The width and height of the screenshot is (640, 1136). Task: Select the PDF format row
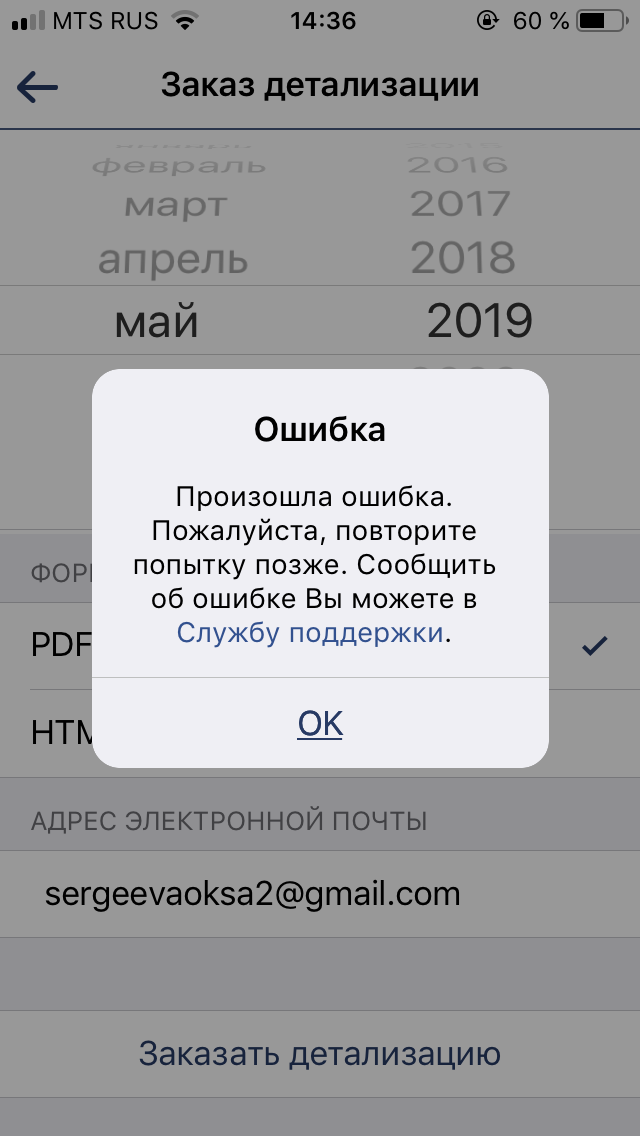[320, 645]
